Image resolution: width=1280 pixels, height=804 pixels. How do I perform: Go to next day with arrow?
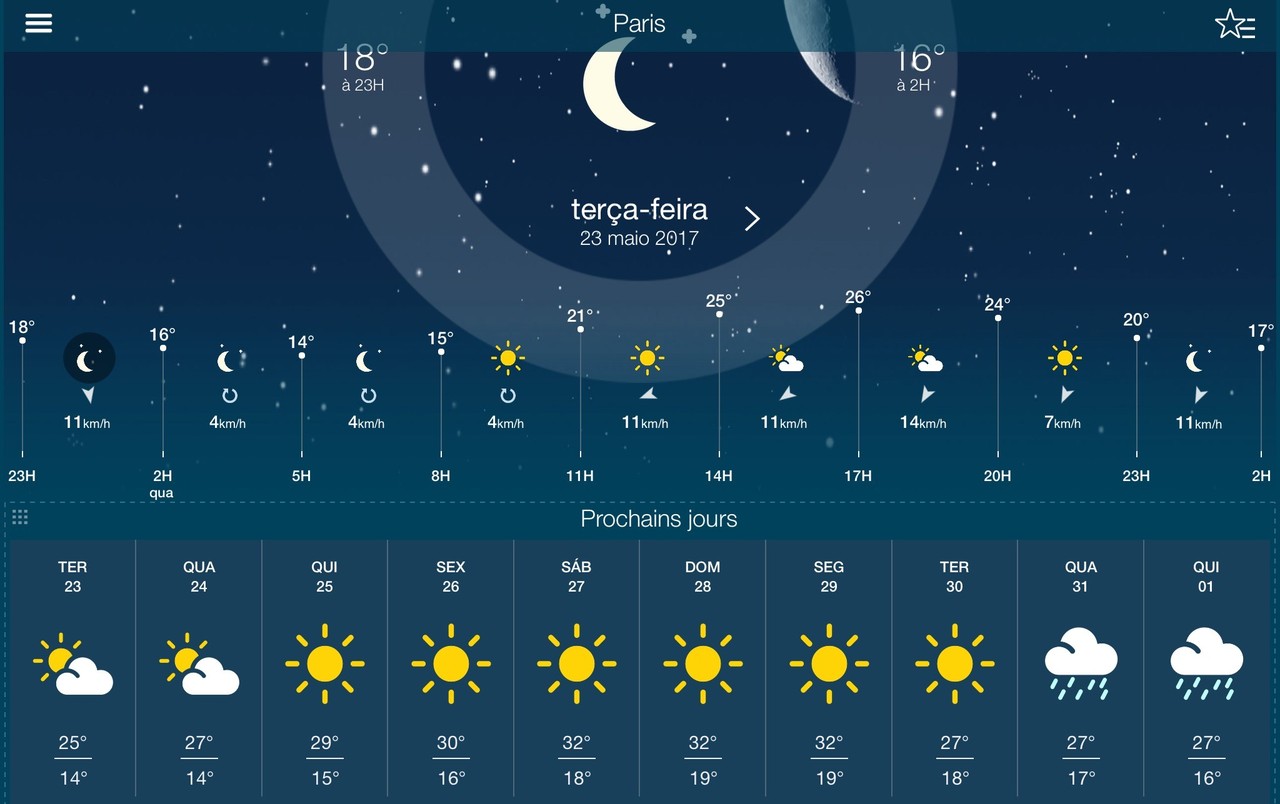tap(753, 219)
